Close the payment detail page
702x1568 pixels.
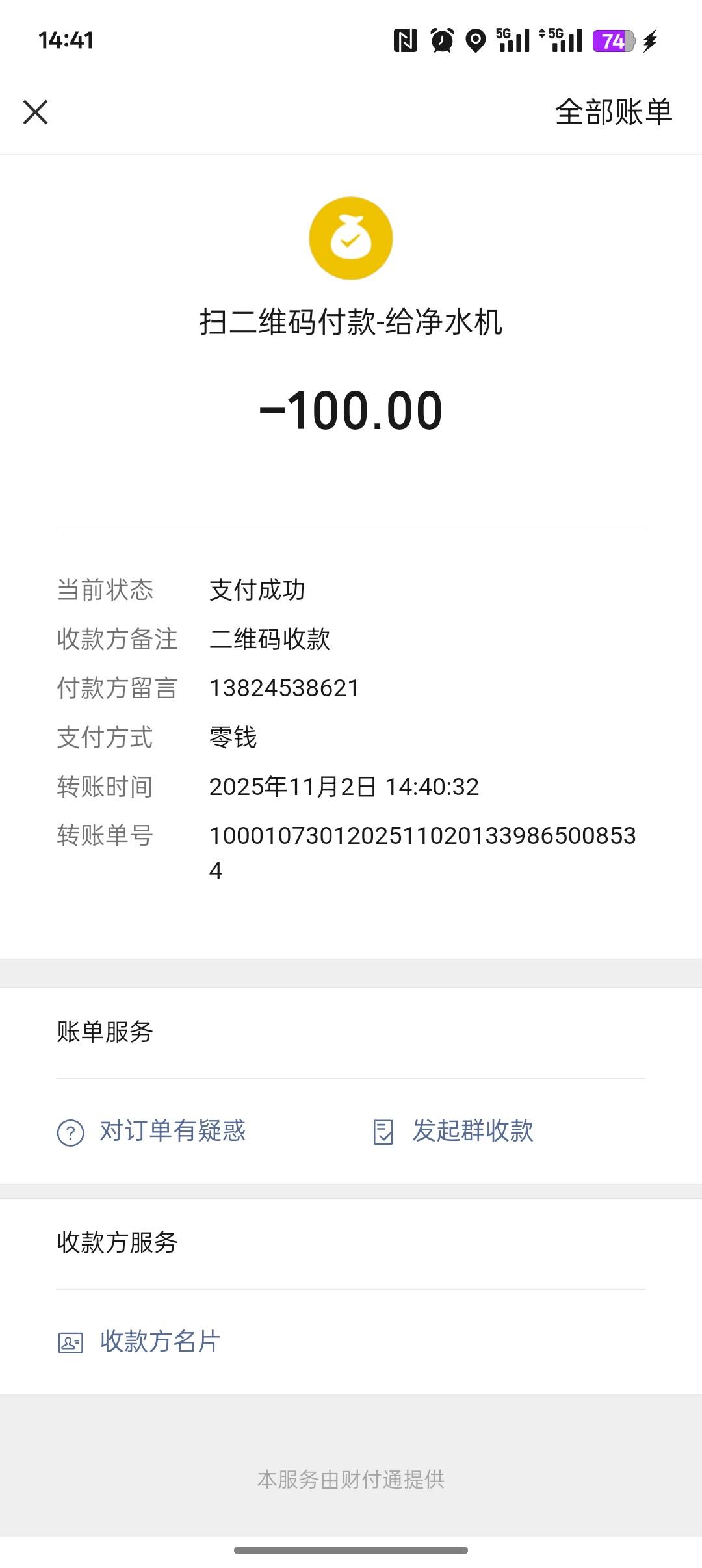[x=36, y=112]
